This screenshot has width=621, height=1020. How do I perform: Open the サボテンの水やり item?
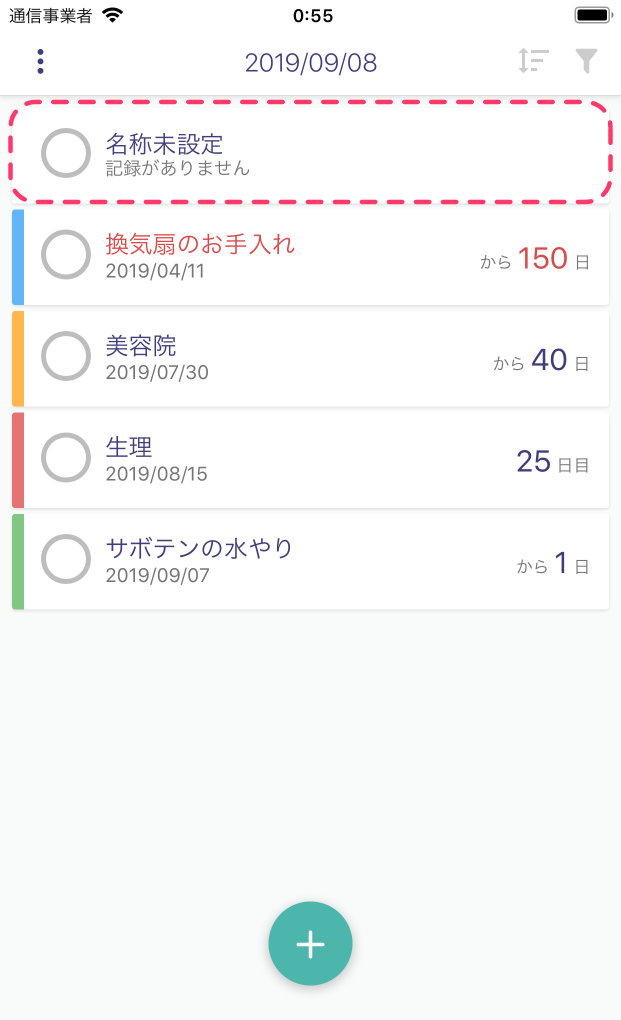[x=310, y=561]
